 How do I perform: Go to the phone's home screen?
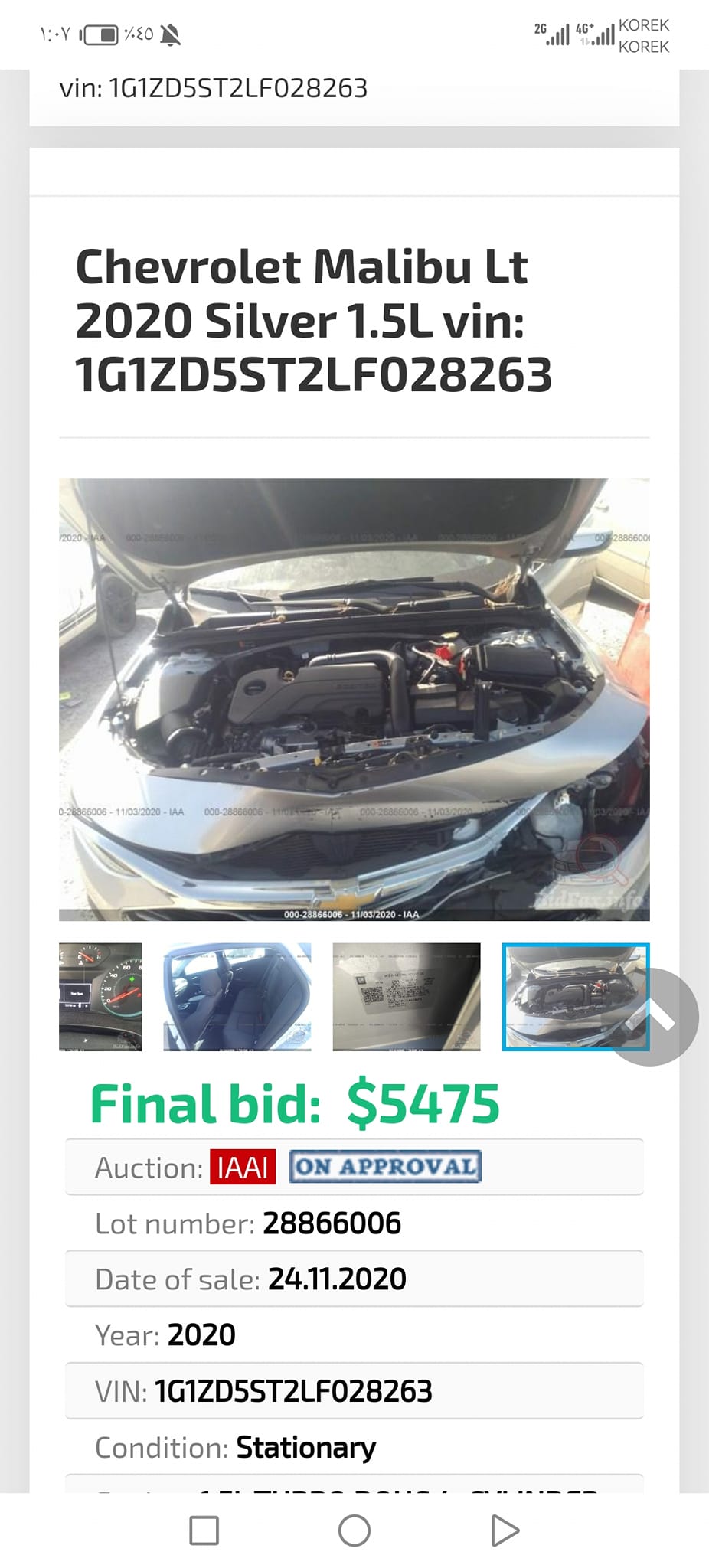(x=354, y=1530)
